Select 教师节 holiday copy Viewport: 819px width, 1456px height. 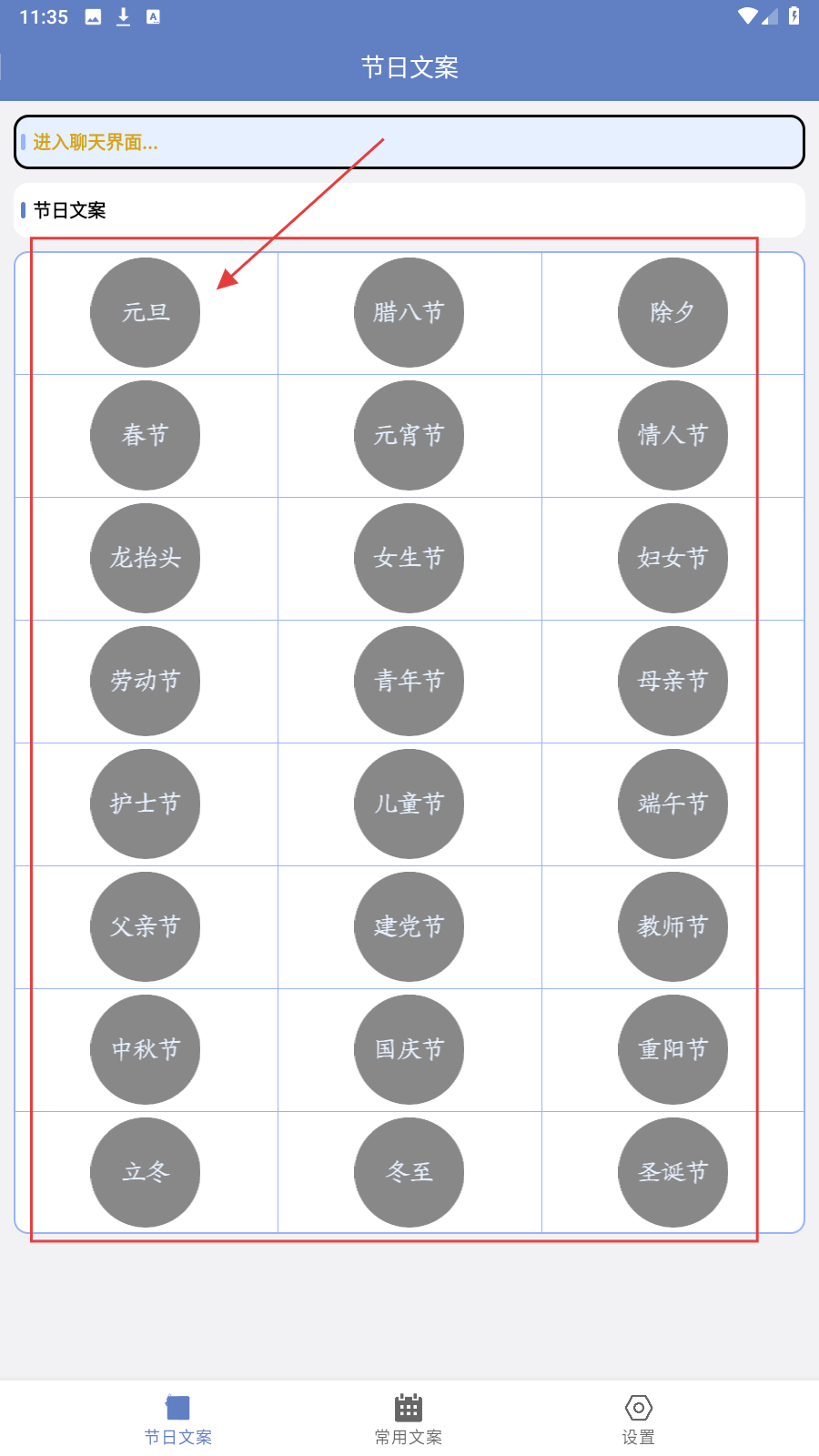point(672,926)
